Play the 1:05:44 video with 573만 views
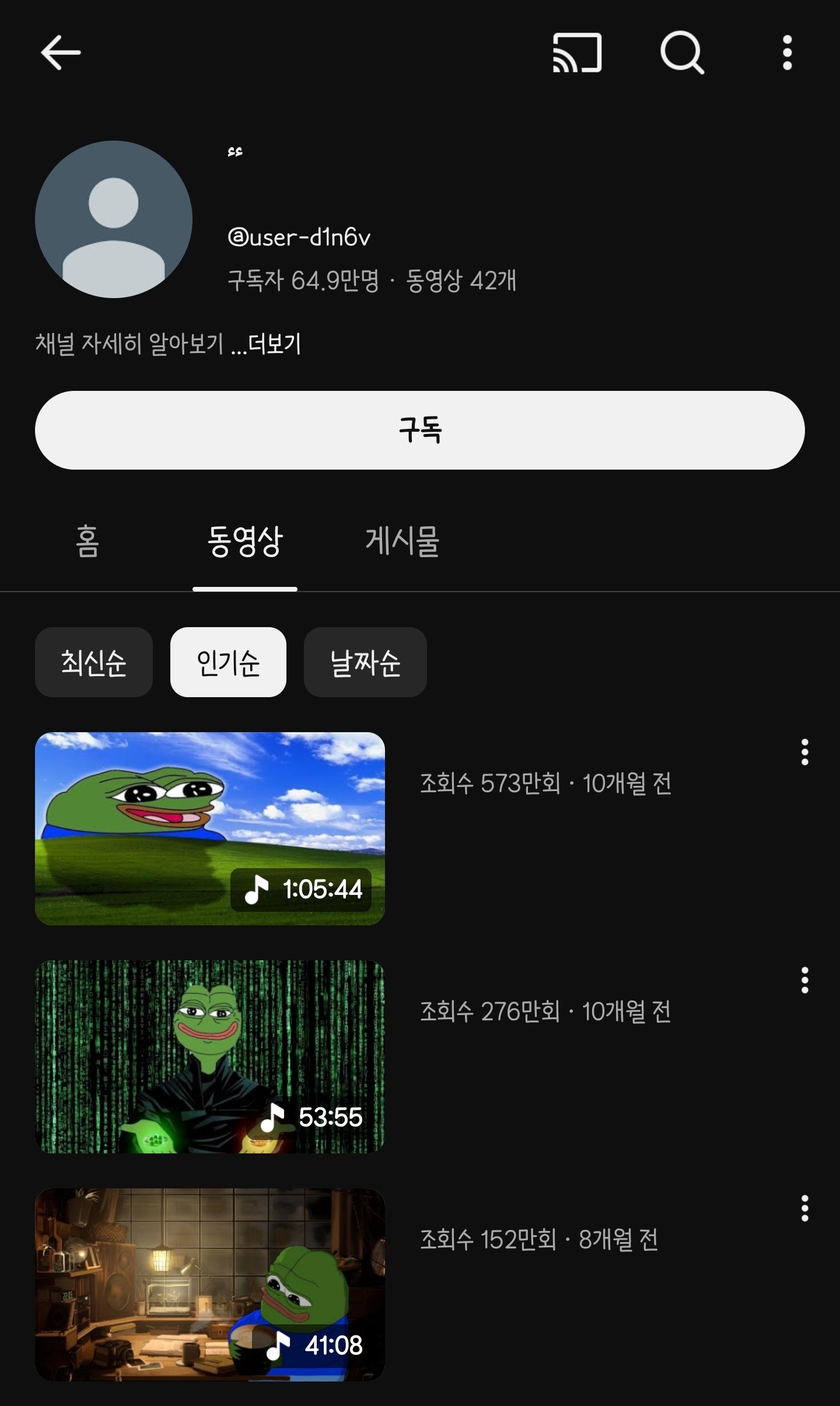The height and width of the screenshot is (1406, 840). [210, 828]
